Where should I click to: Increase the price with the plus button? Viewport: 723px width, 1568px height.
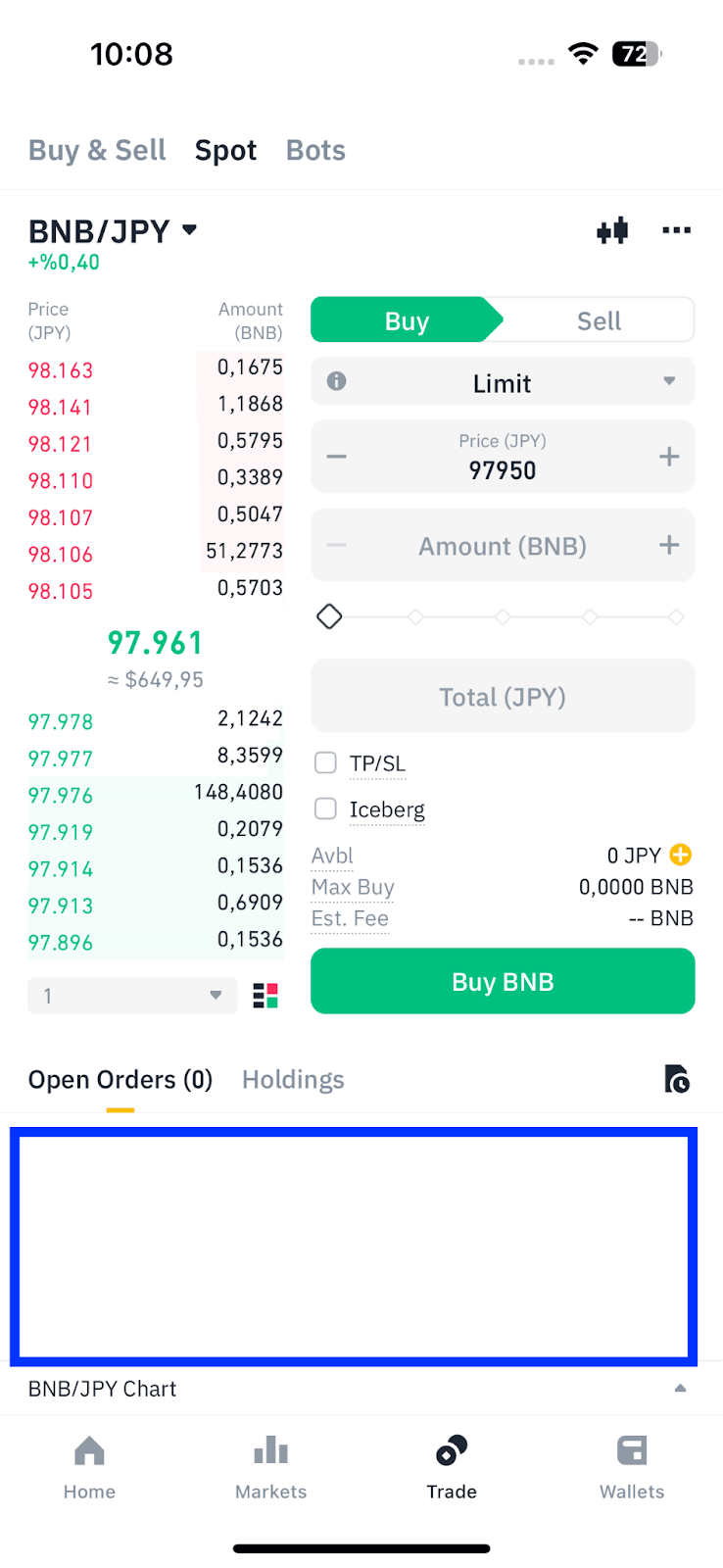point(669,457)
